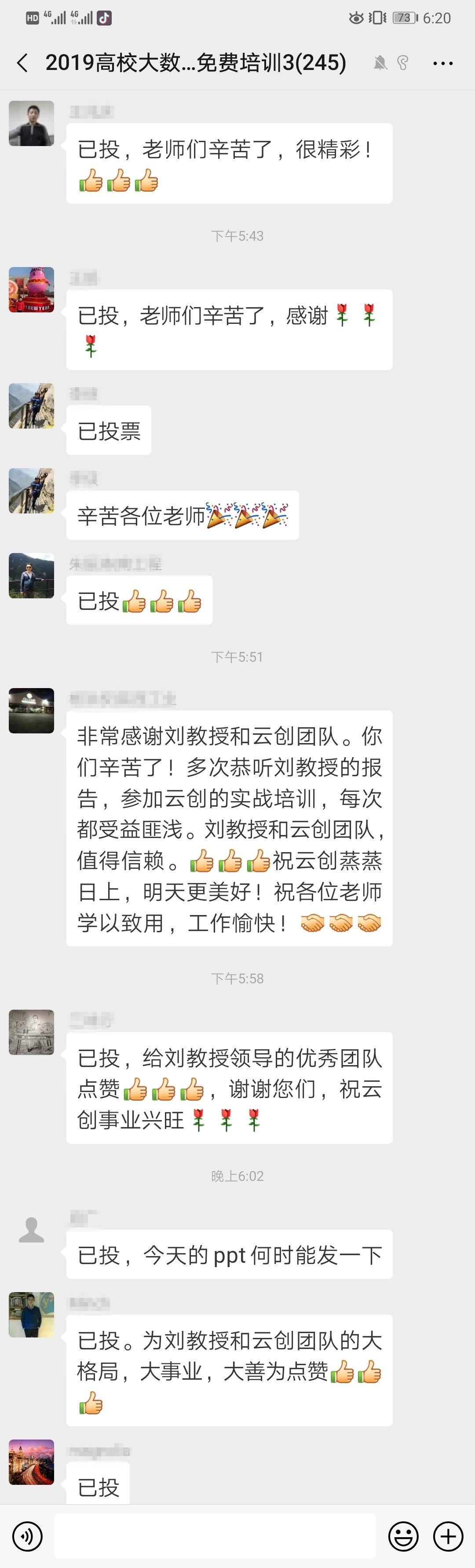475x1568 pixels.
Task: Open avatar of sender asking about ppt
Action: [x=32, y=1230]
